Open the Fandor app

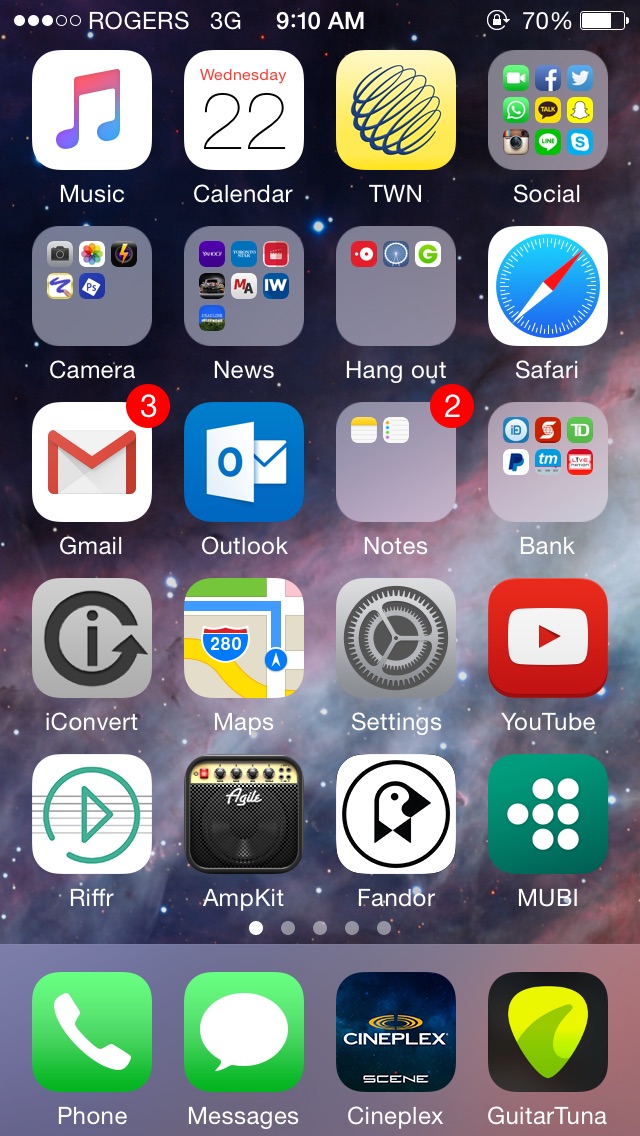pos(396,814)
